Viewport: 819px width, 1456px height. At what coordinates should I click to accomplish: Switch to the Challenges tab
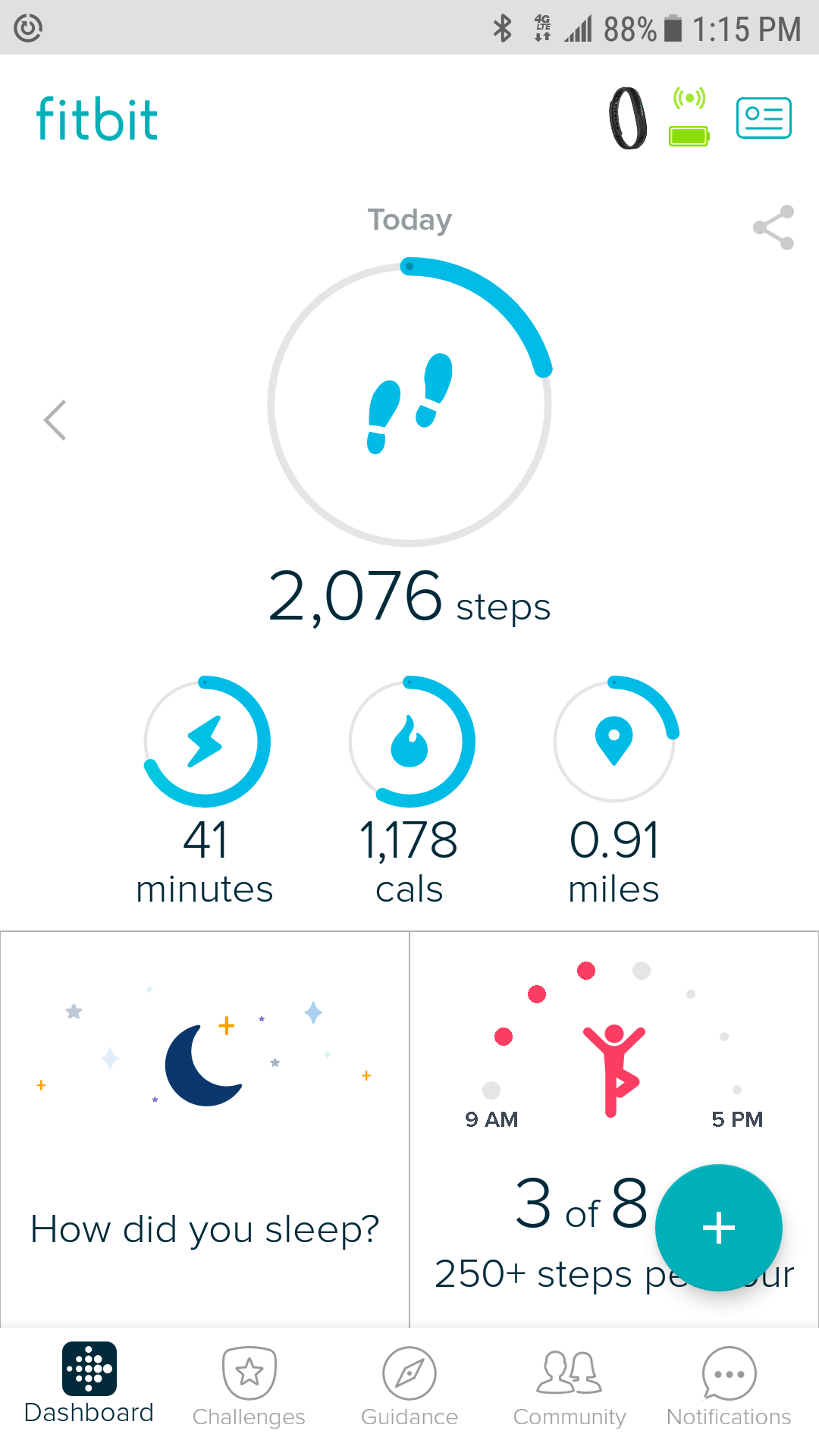(249, 1388)
